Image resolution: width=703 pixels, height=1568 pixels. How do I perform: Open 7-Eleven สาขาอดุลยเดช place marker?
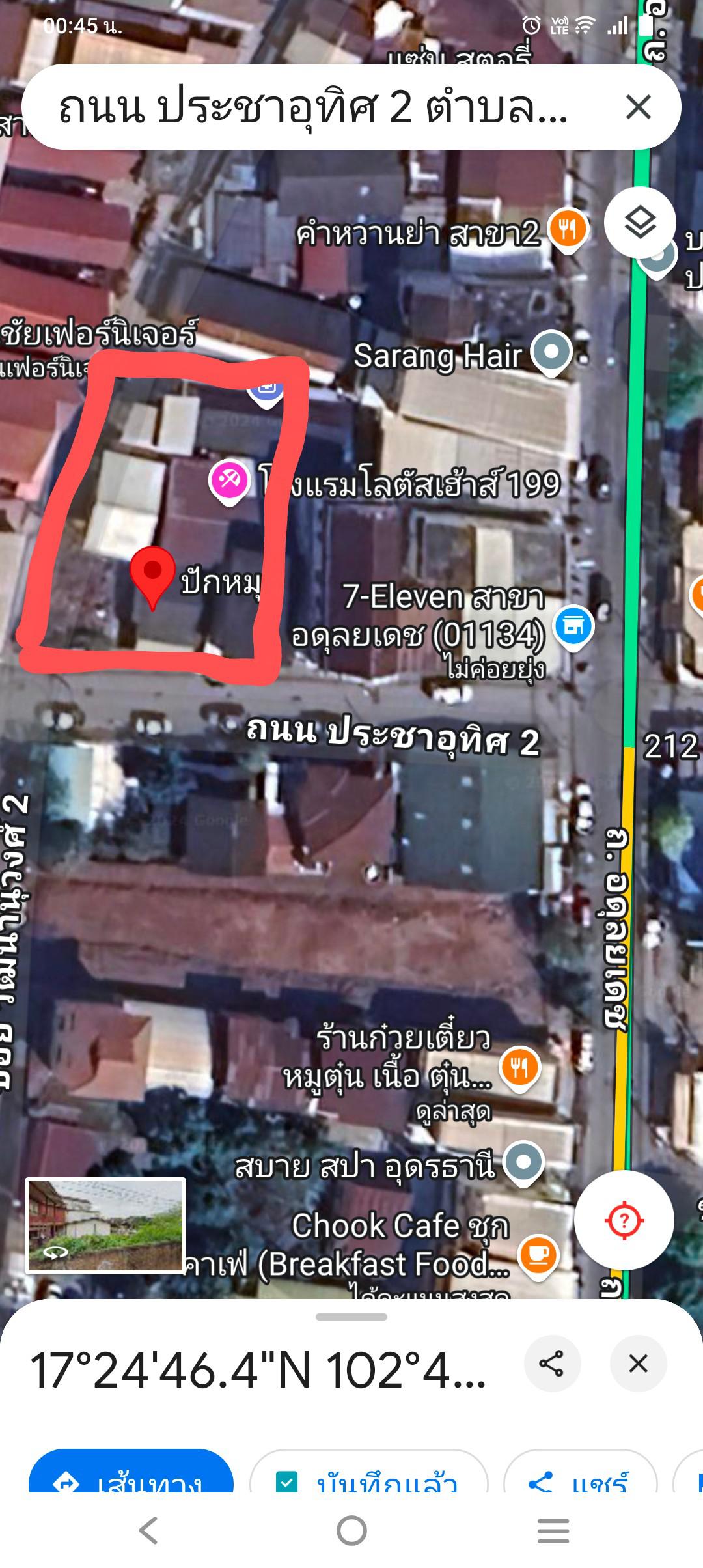[573, 628]
